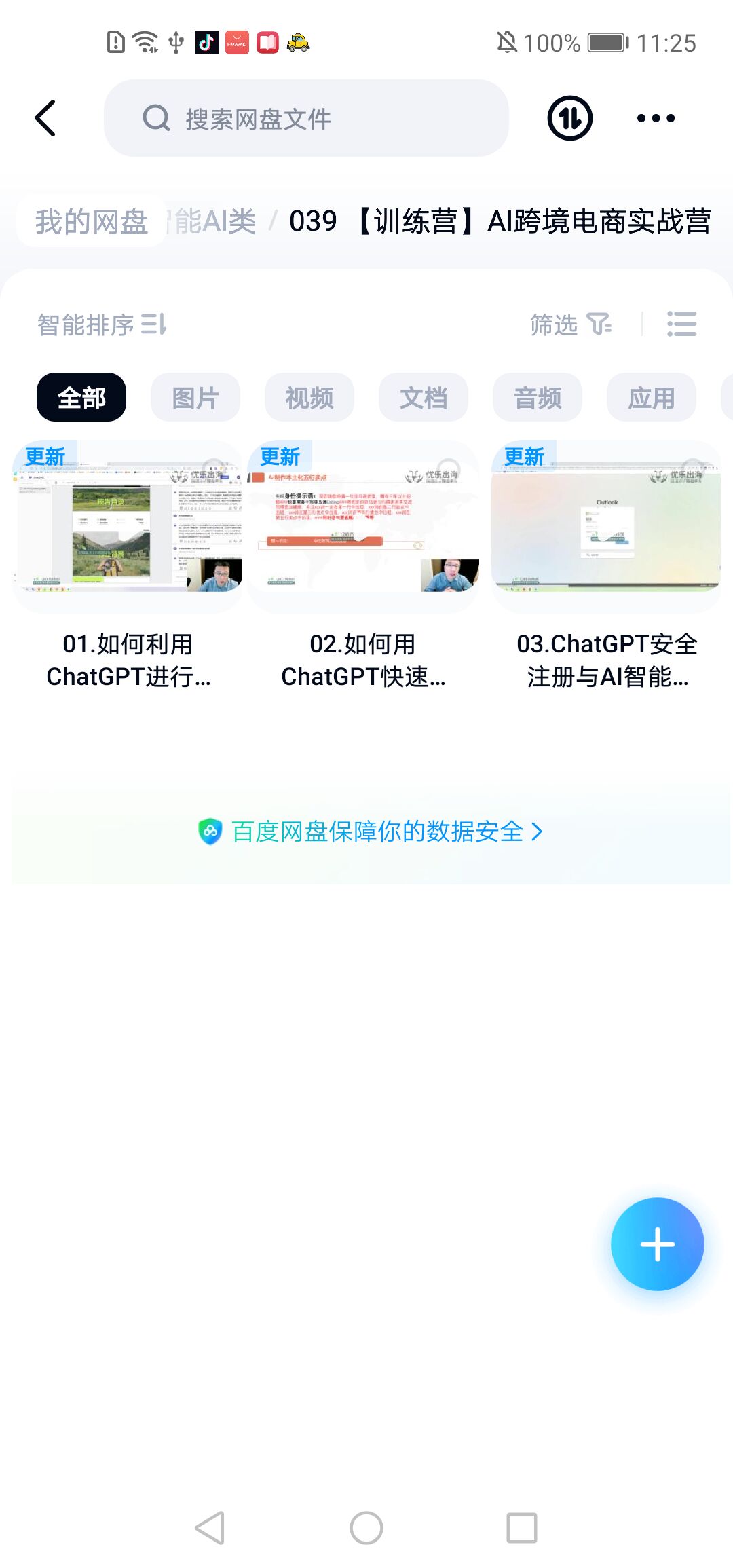Filter files by 文档
The width and height of the screenshot is (733, 1568).
click(424, 397)
